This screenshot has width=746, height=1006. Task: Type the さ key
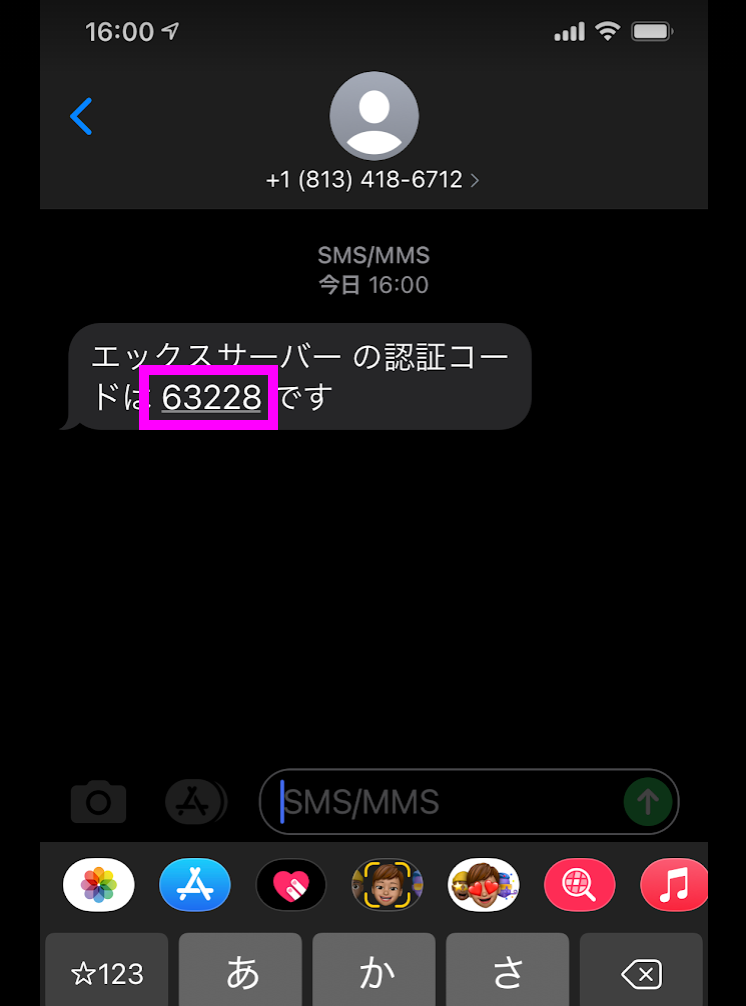(507, 972)
